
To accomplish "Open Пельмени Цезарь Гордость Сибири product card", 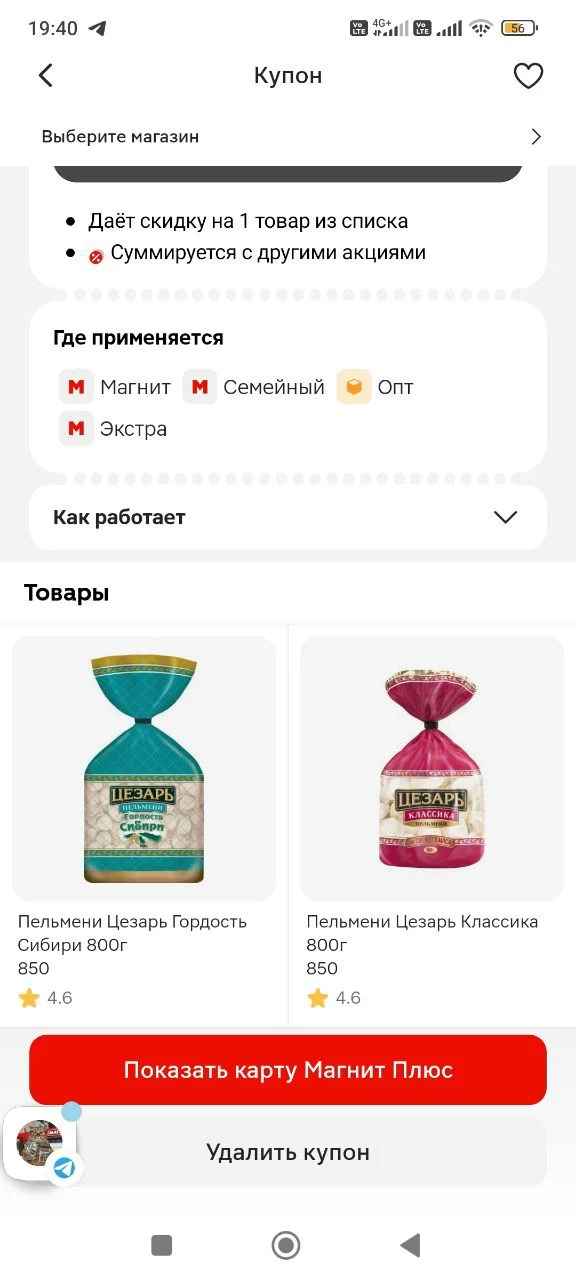I will (144, 825).
